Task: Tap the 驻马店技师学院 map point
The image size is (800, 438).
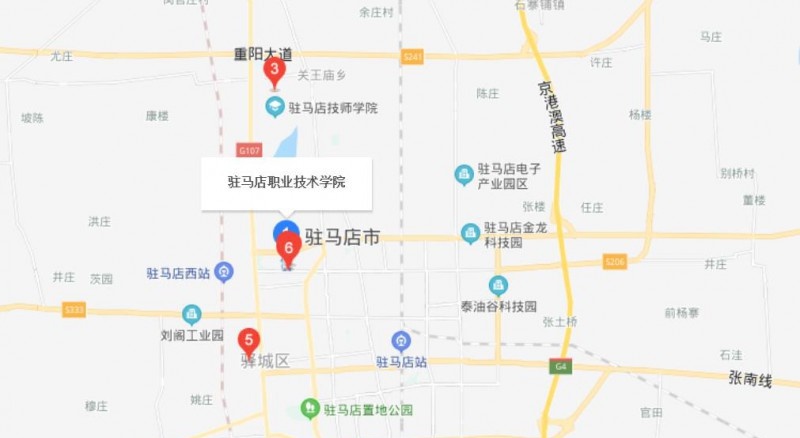Action: [273, 106]
